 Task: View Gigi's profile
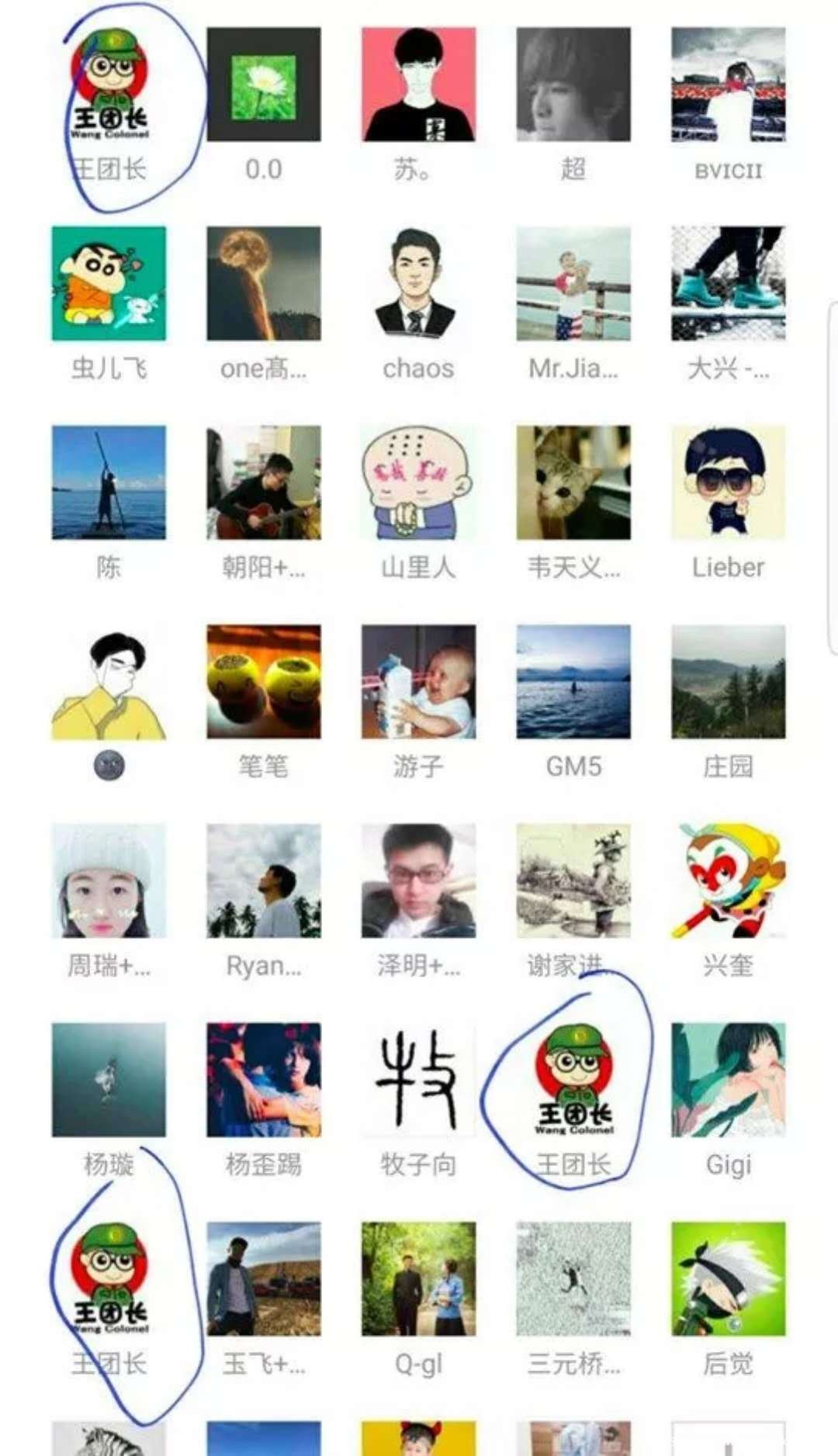tap(728, 1080)
